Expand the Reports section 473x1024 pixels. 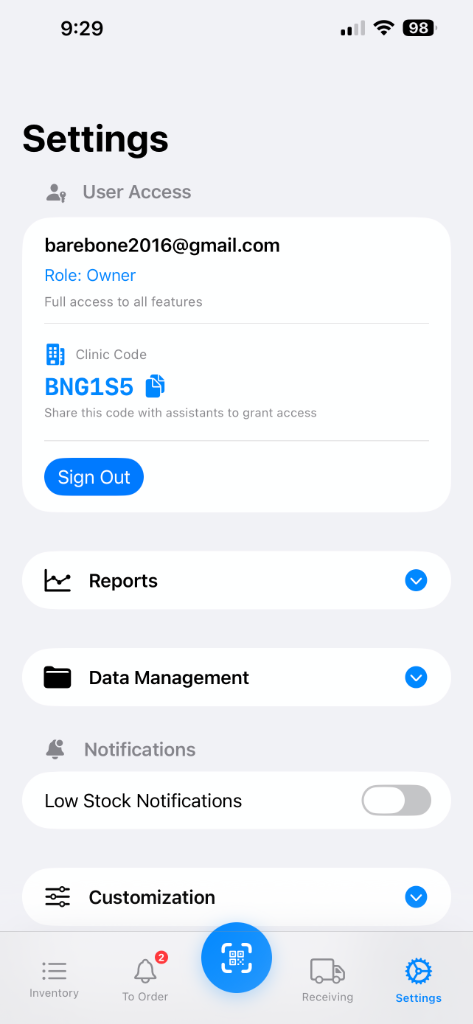click(236, 581)
